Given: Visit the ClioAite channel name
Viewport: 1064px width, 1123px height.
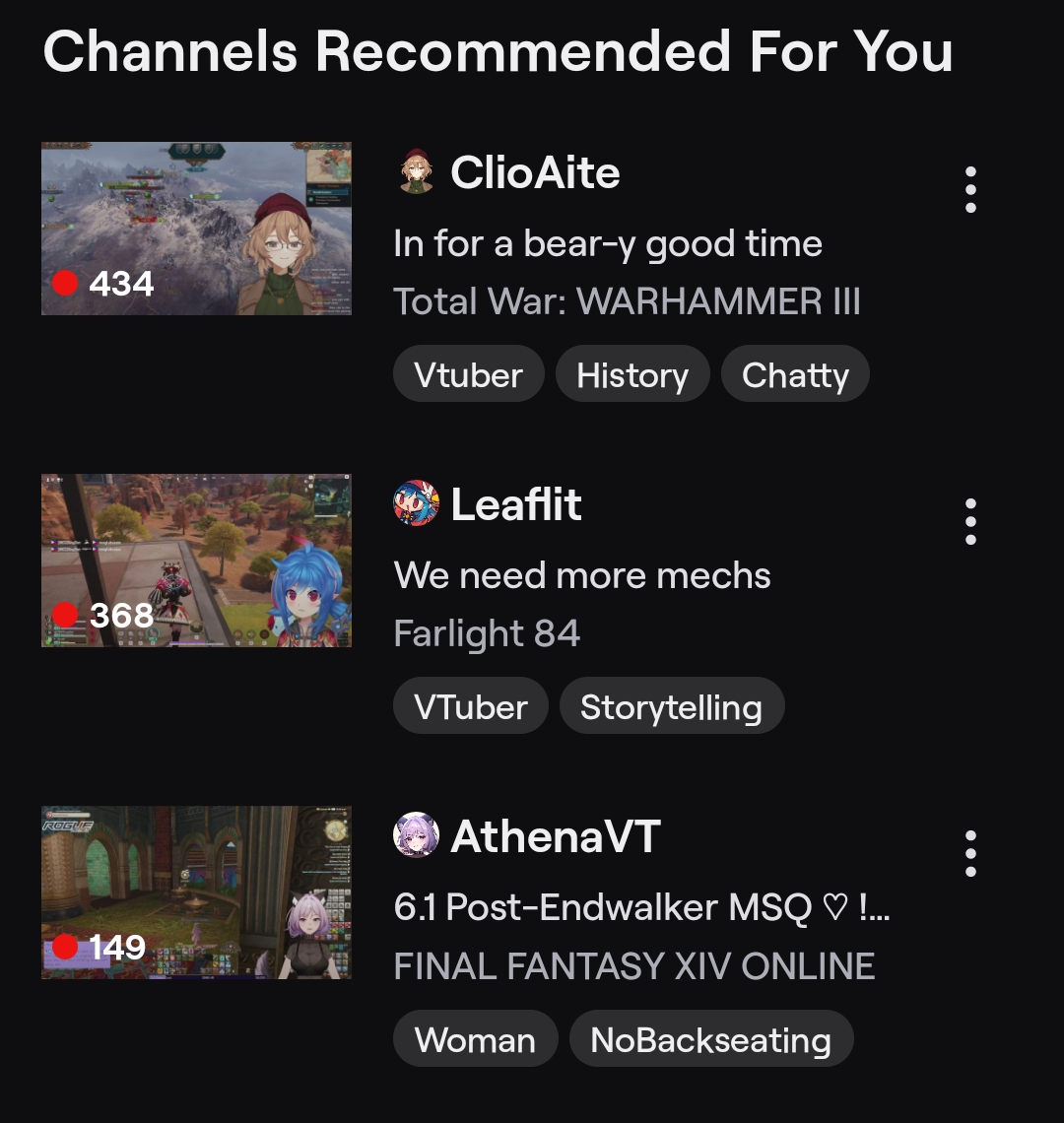Looking at the screenshot, I should pyautogui.click(x=535, y=173).
